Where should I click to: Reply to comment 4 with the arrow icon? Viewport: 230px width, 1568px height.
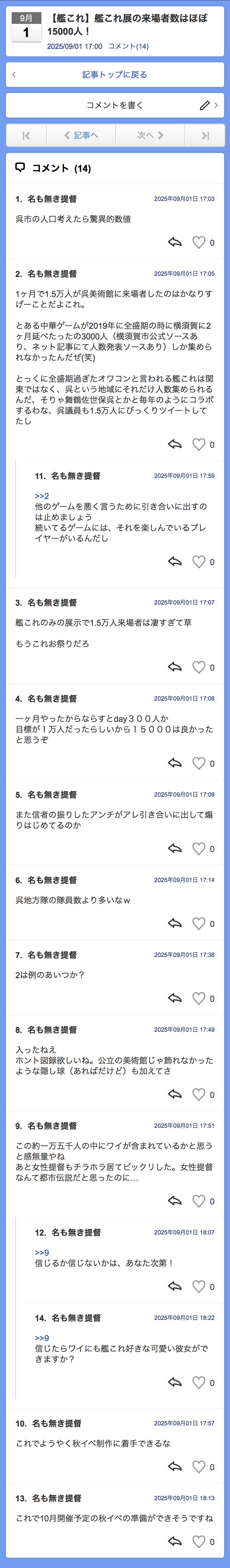click(x=175, y=763)
